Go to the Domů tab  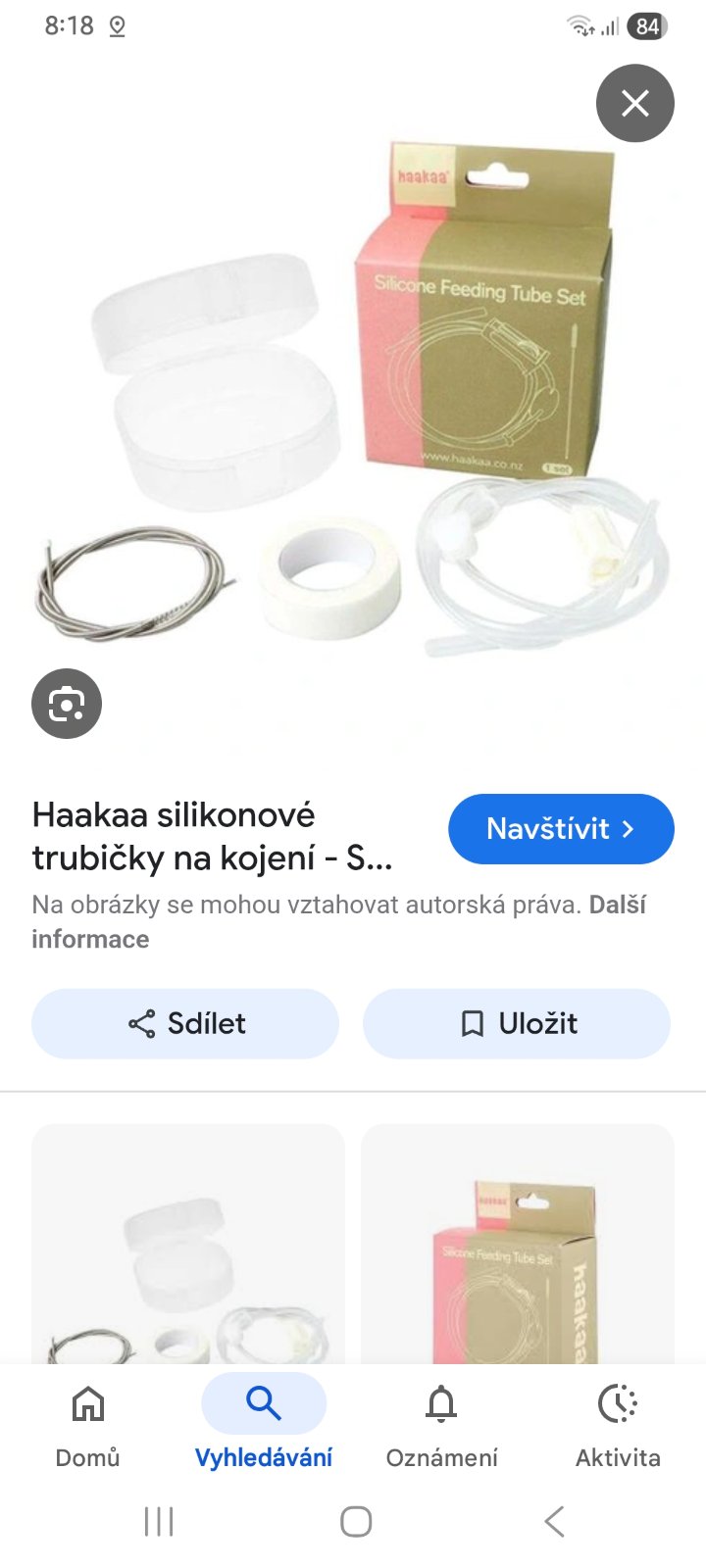88,1426
